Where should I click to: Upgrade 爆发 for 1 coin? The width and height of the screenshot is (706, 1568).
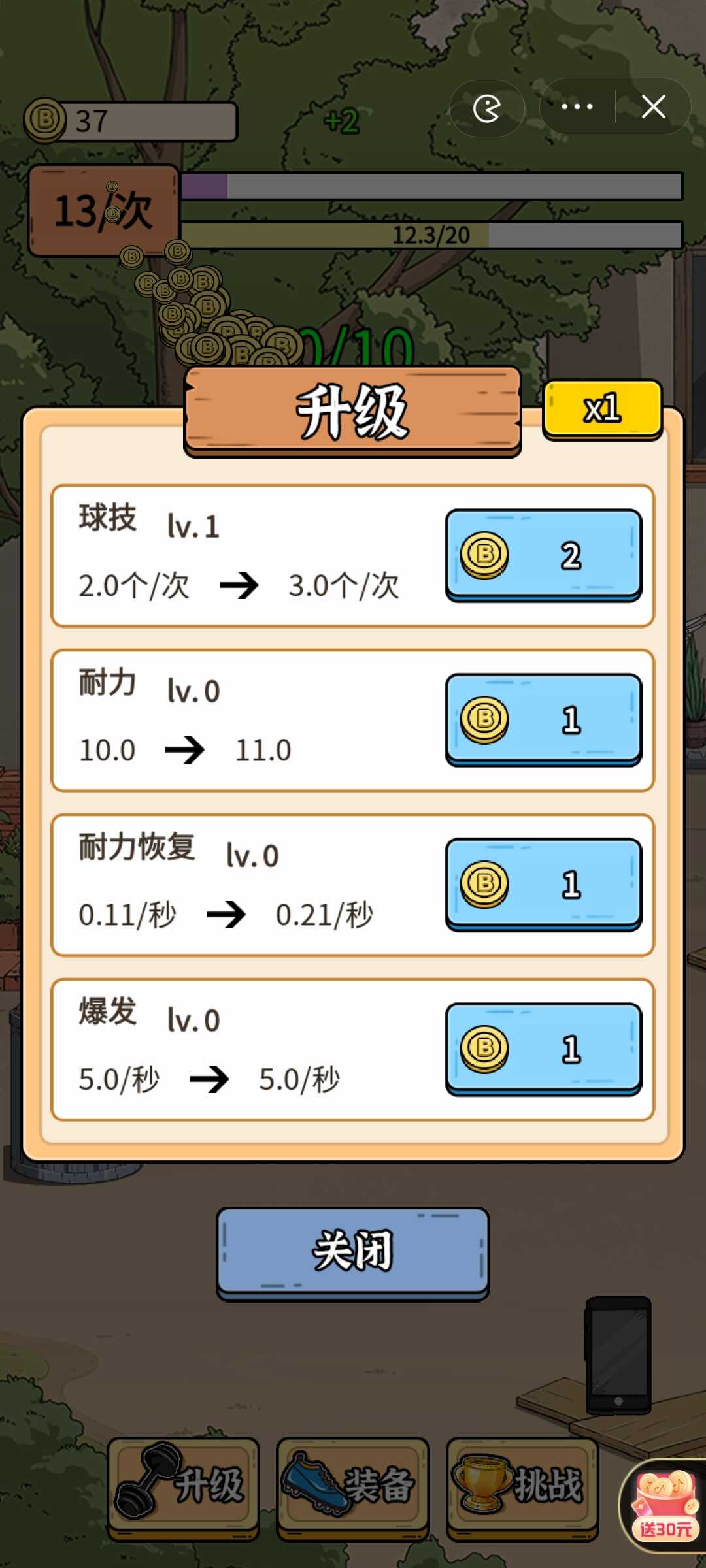543,1049
